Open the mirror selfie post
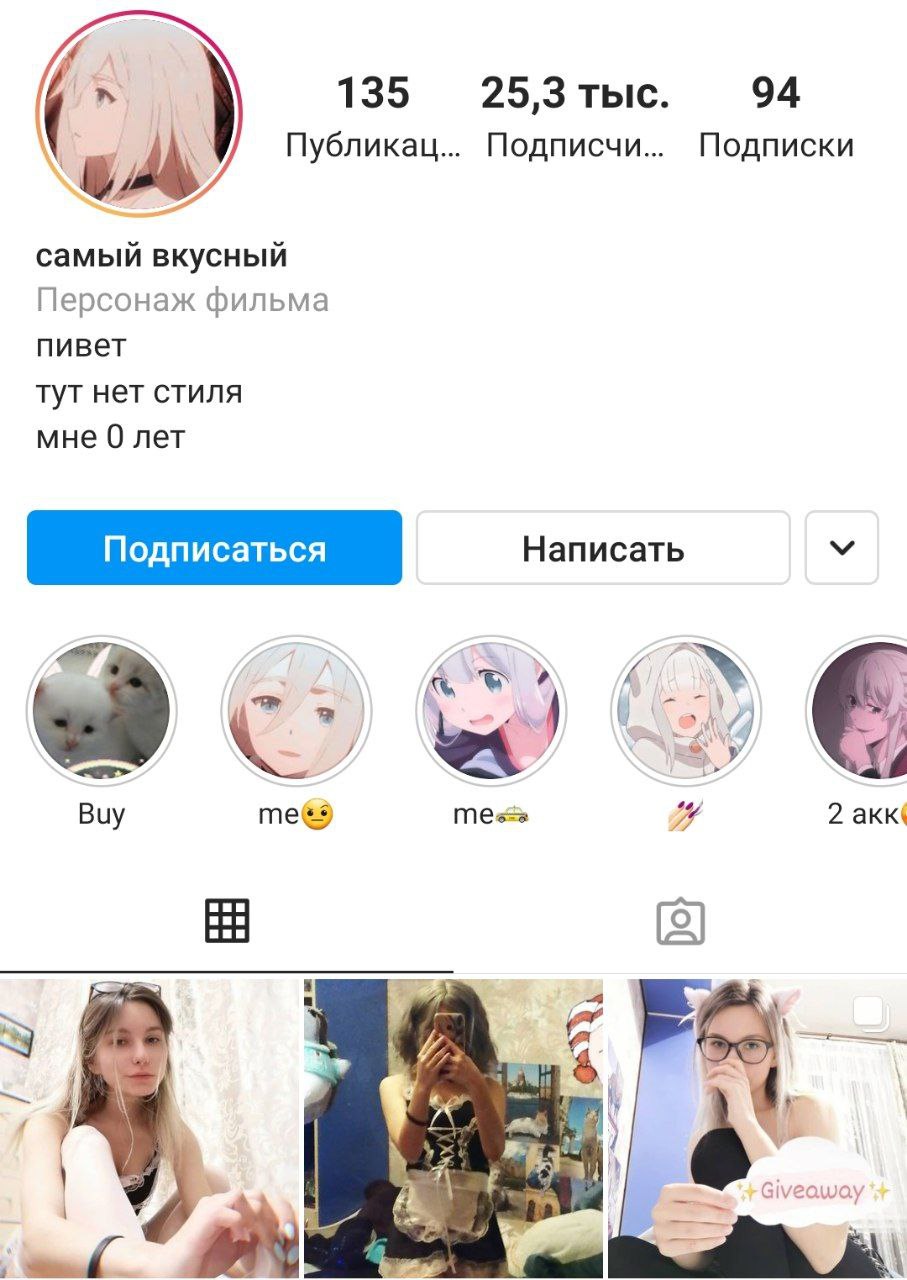The height and width of the screenshot is (1280, 907). [x=453, y=1128]
